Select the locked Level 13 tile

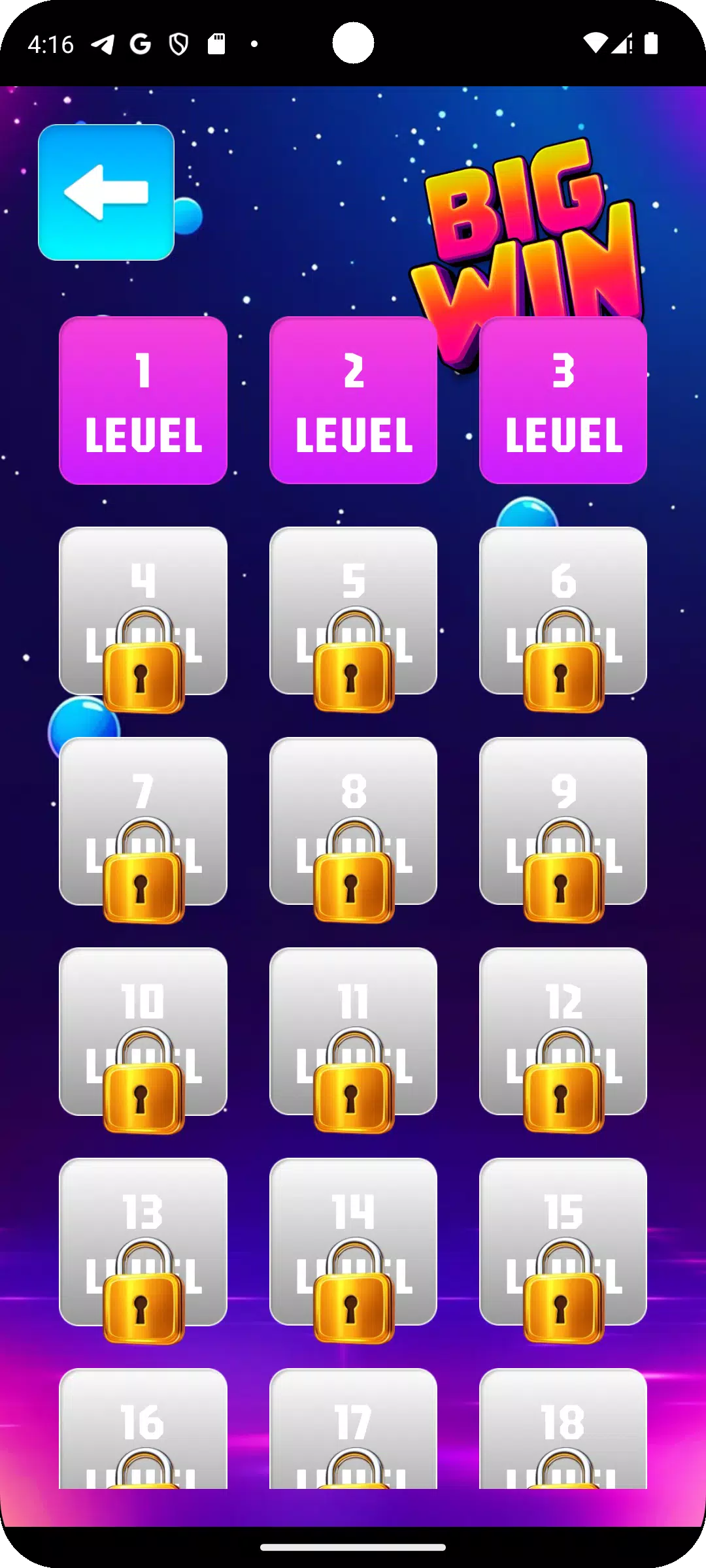pyautogui.click(x=143, y=1242)
